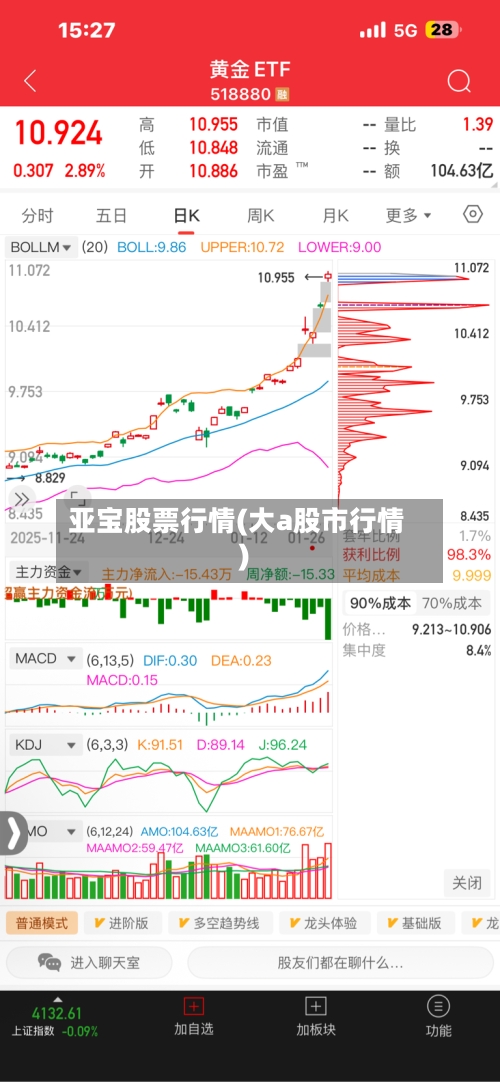500x1082 pixels.
Task: Select the 70%成本 option
Action: pyautogui.click(x=452, y=603)
